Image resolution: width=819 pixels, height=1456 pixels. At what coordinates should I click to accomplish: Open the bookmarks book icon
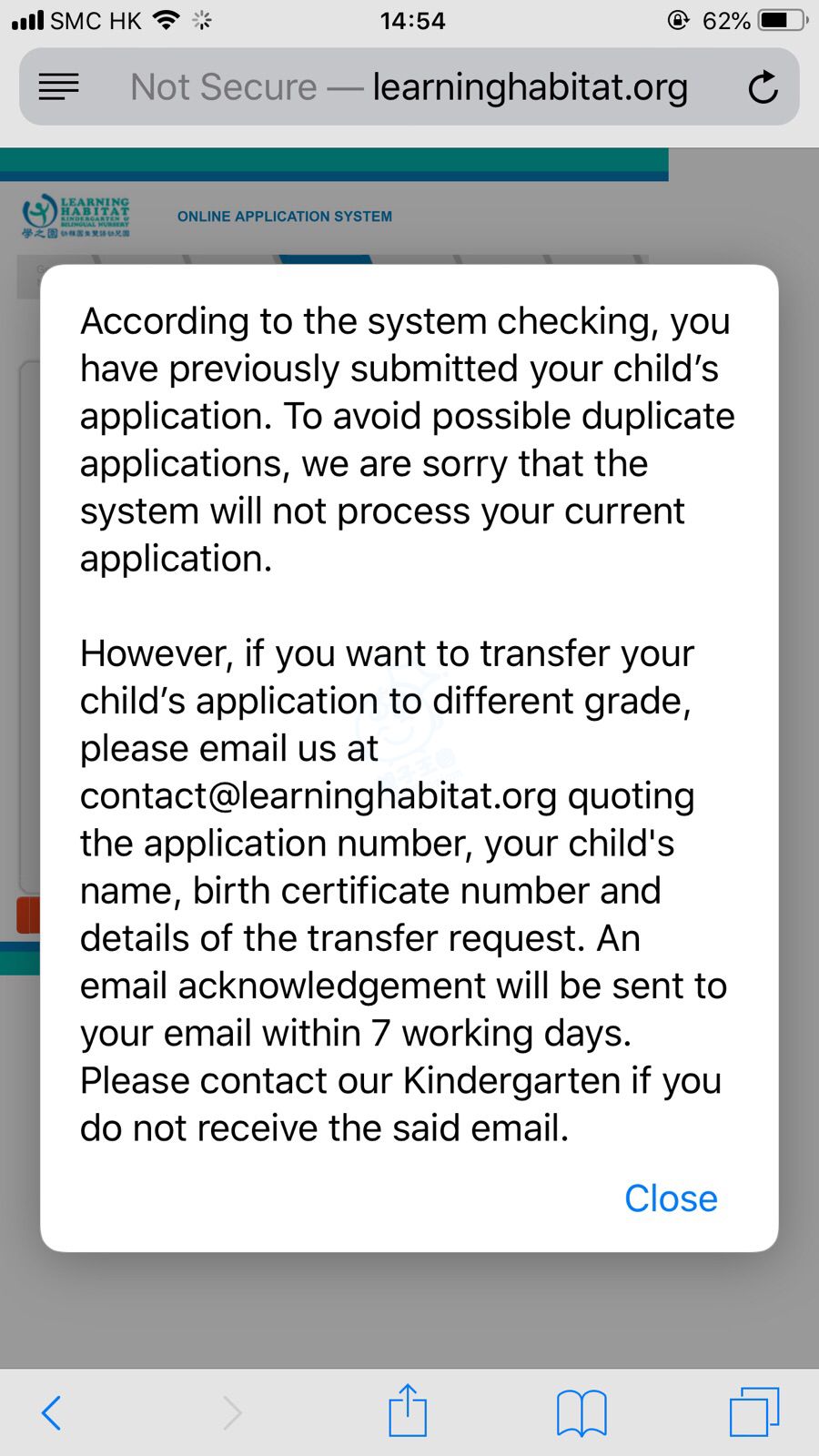tap(581, 1412)
